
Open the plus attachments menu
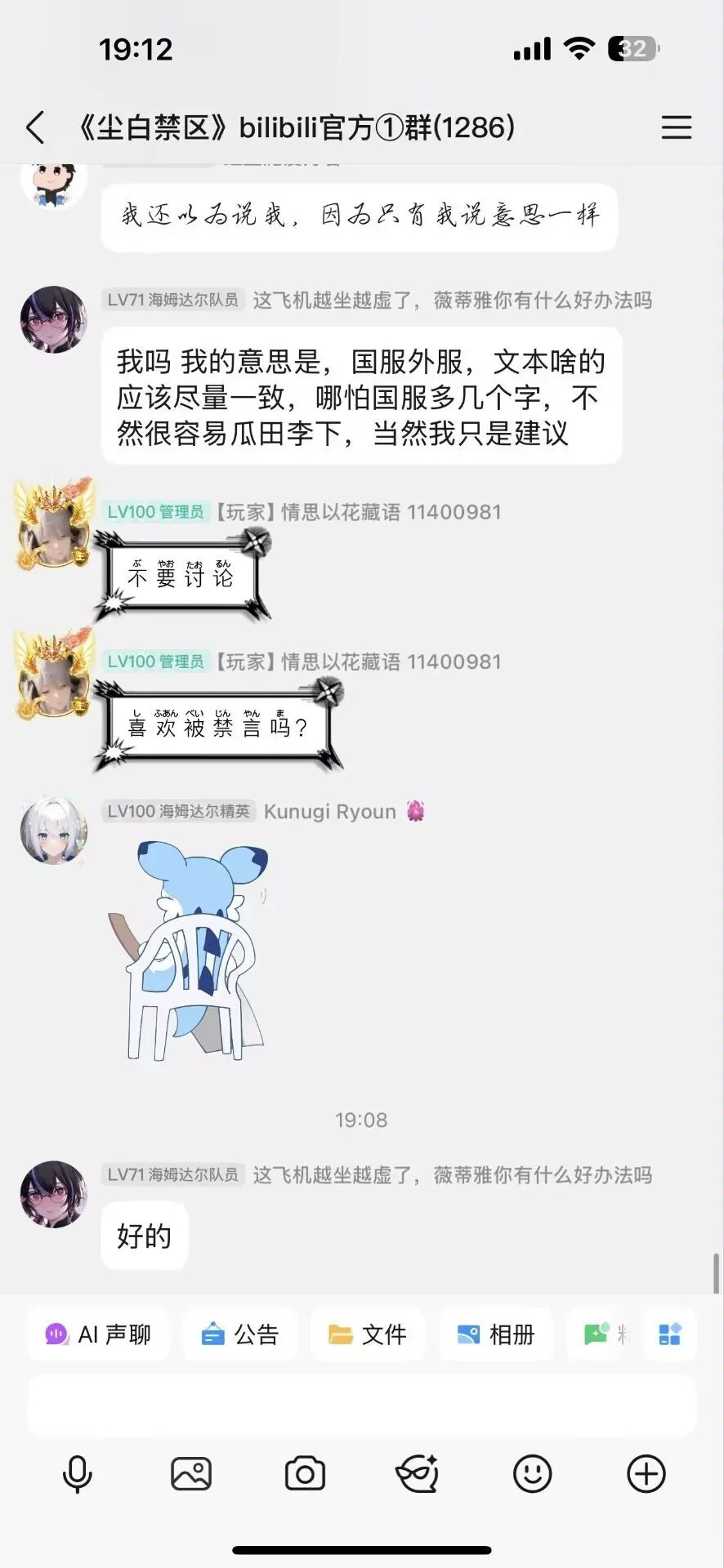coord(646,1474)
